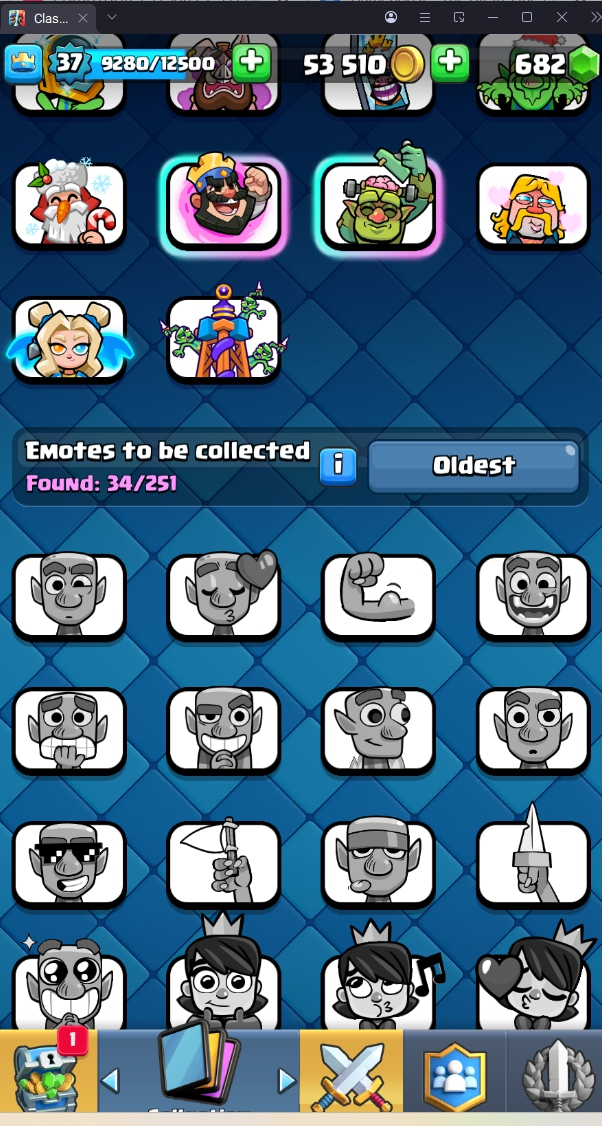Open the goblin tower emote
The image size is (602, 1126).
click(x=223, y=336)
